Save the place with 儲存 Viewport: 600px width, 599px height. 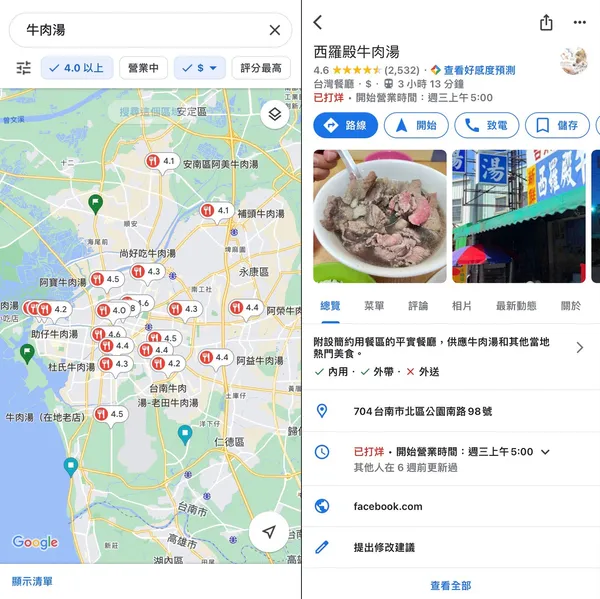click(557, 125)
